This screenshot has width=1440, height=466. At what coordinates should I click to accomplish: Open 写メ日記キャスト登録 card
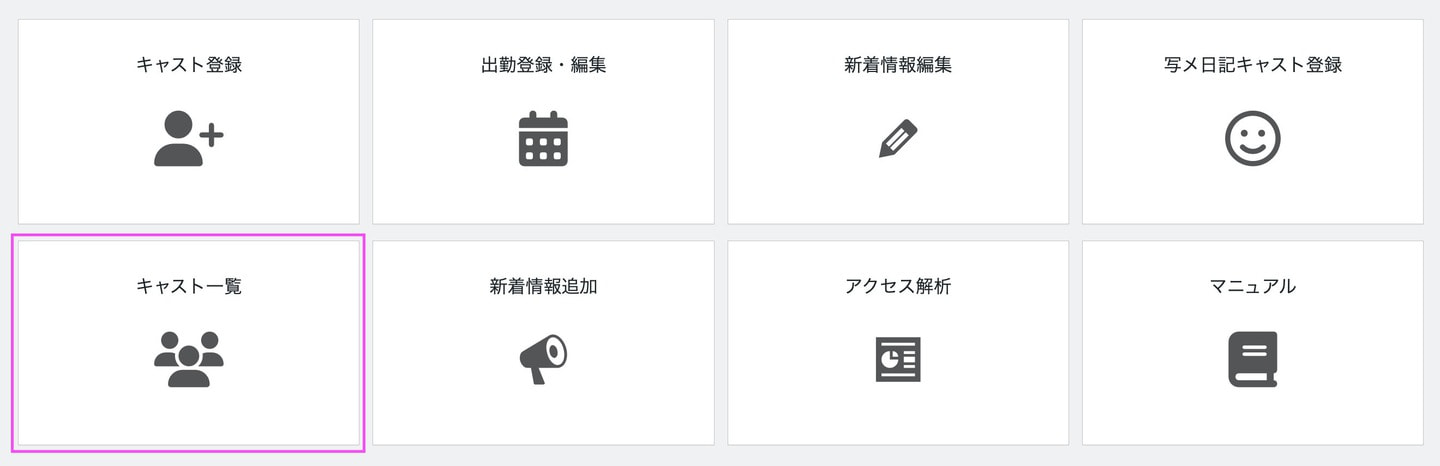pyautogui.click(x=1252, y=122)
